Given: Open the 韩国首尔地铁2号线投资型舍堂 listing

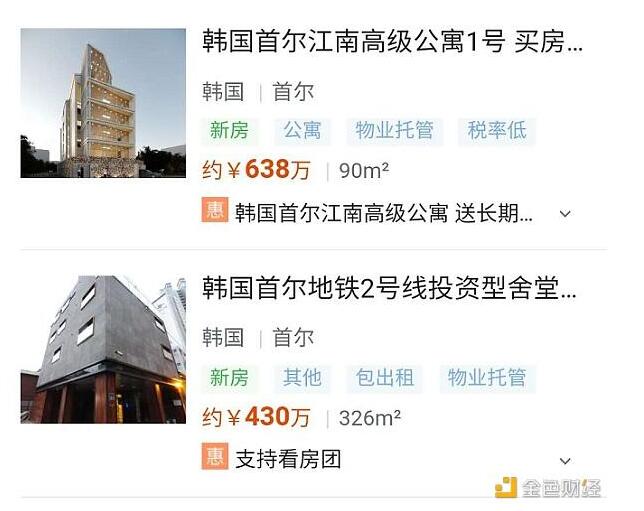Looking at the screenshot, I should [389, 289].
